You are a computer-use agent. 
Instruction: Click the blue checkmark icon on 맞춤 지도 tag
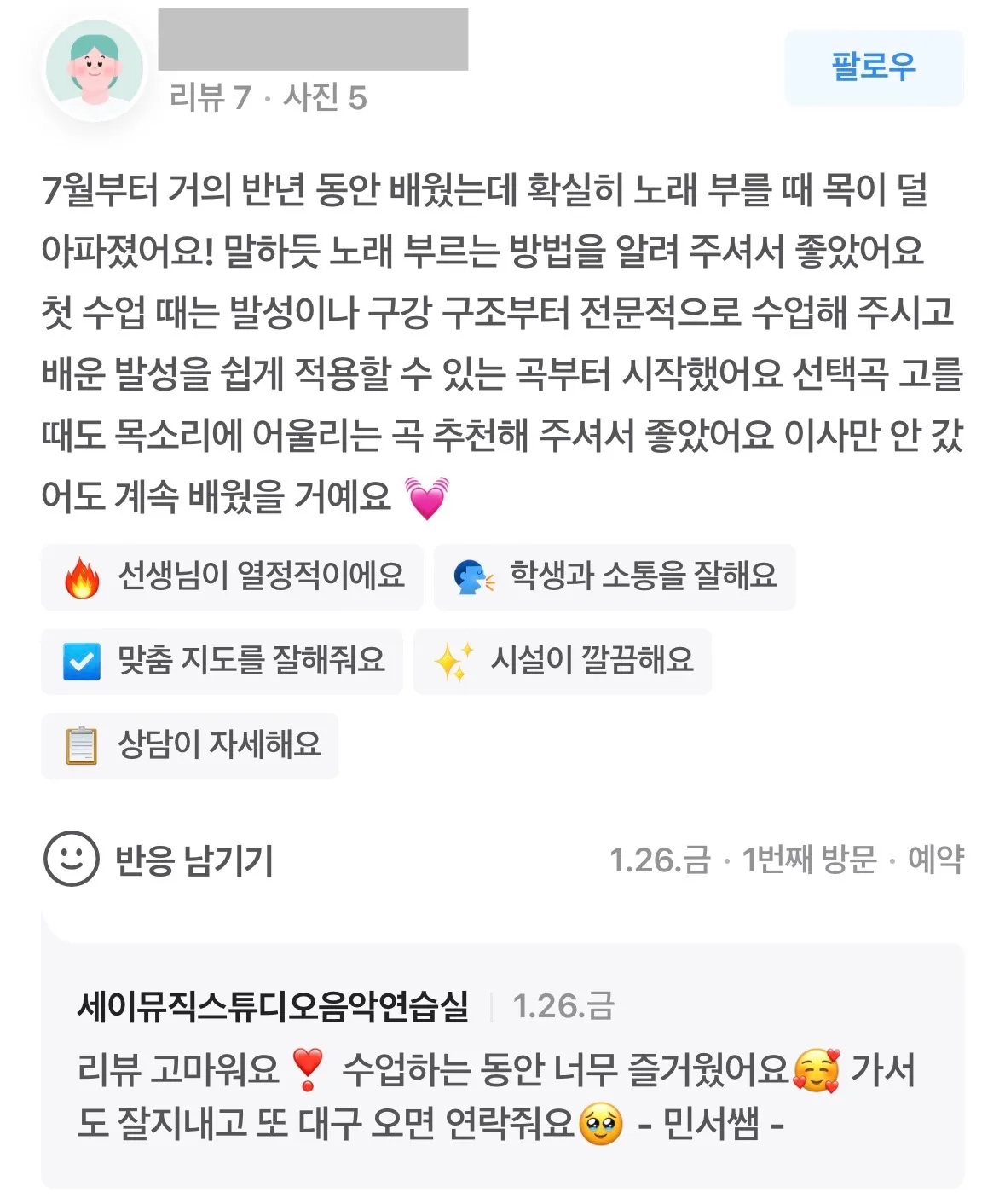83,662
